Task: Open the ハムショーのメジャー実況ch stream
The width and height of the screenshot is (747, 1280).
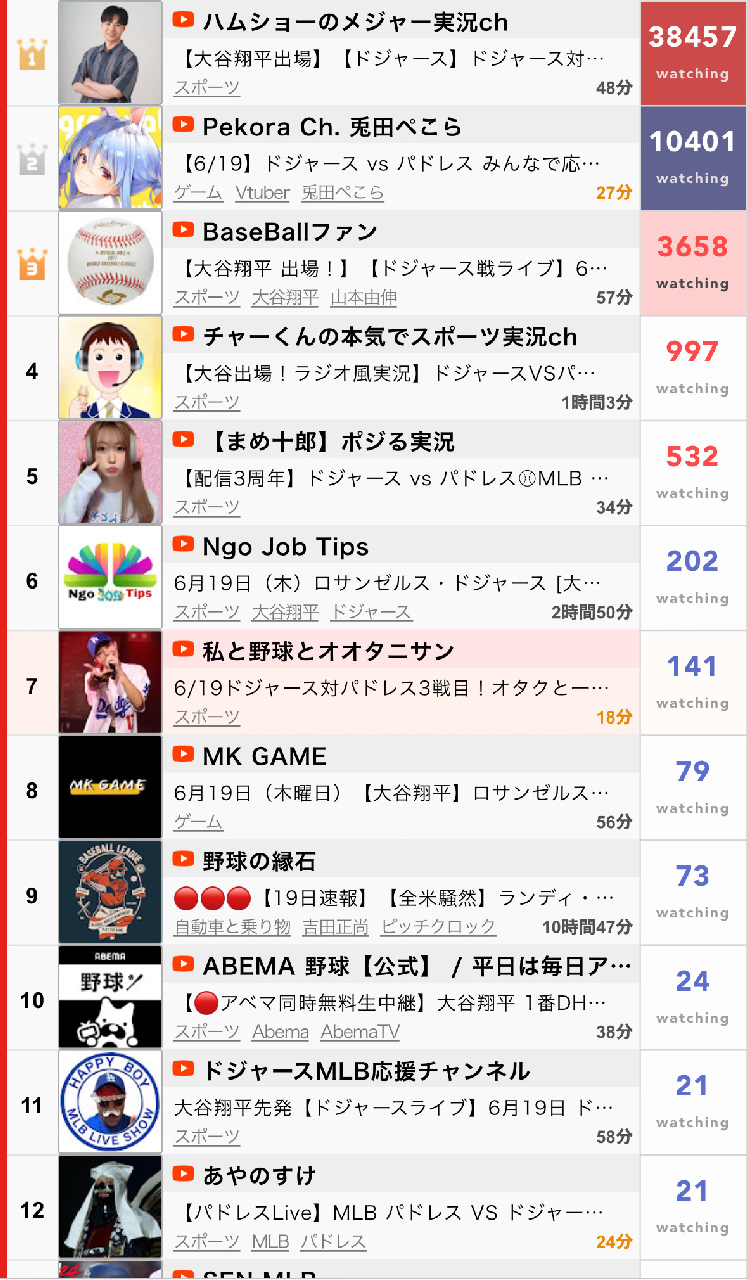Action: 355,22
